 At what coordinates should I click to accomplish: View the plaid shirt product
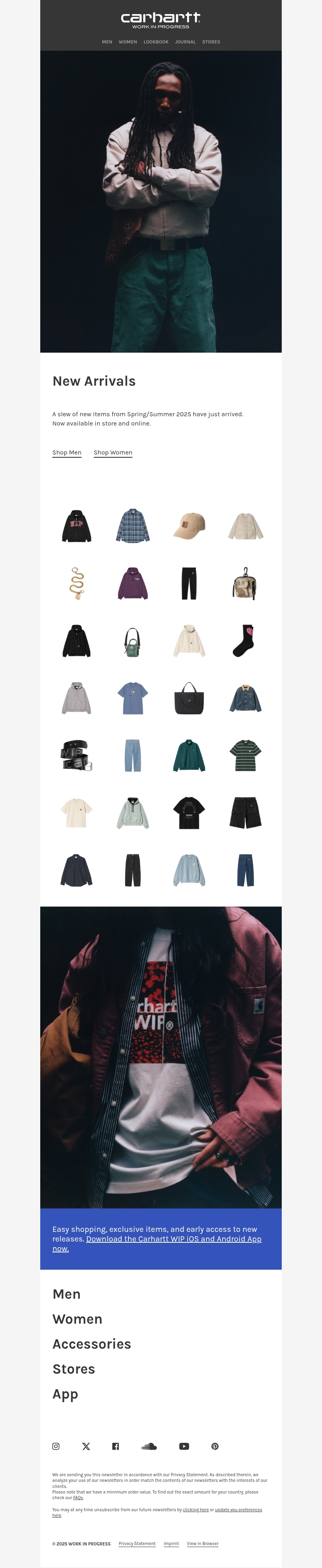coord(133,526)
